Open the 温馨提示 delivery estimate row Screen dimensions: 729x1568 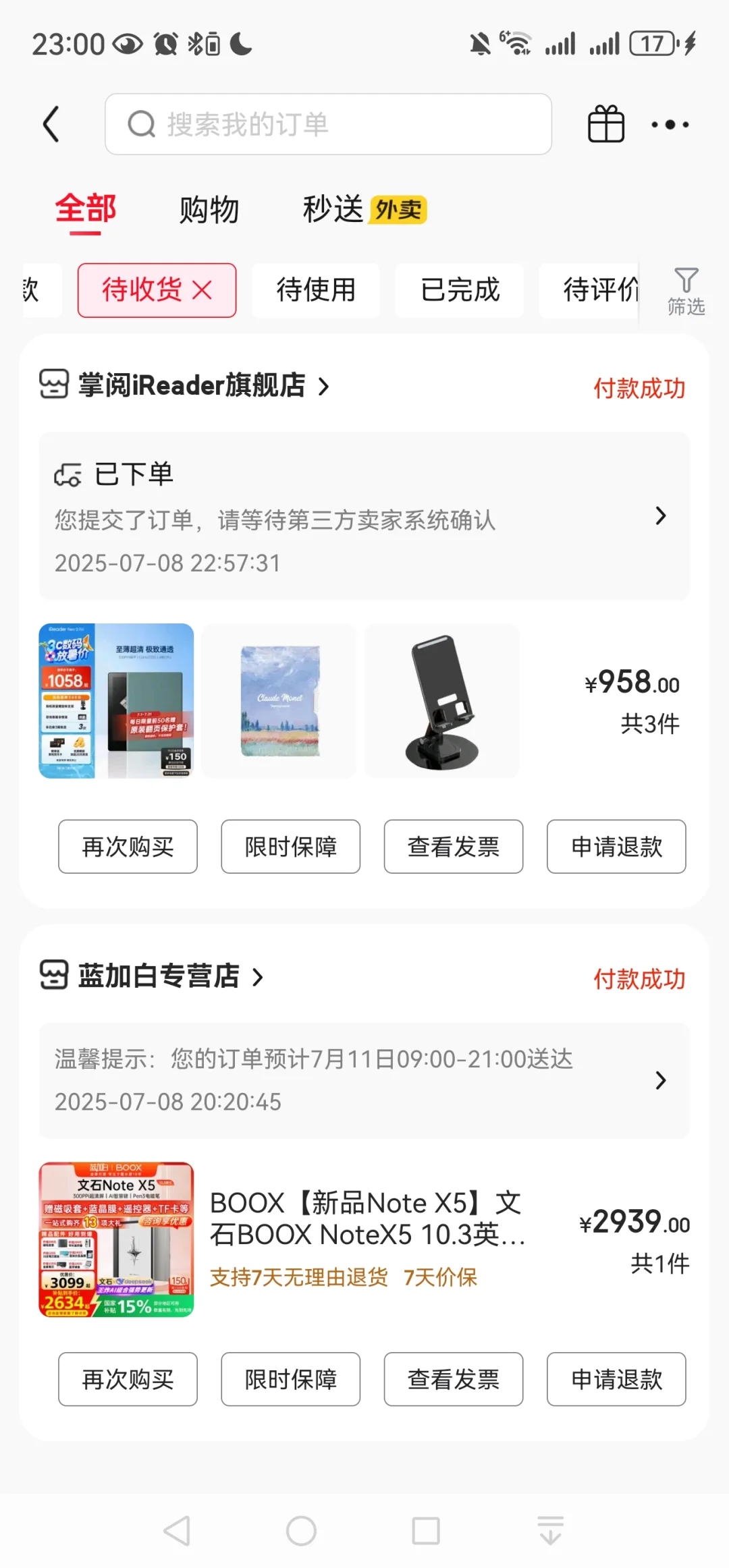364,1080
